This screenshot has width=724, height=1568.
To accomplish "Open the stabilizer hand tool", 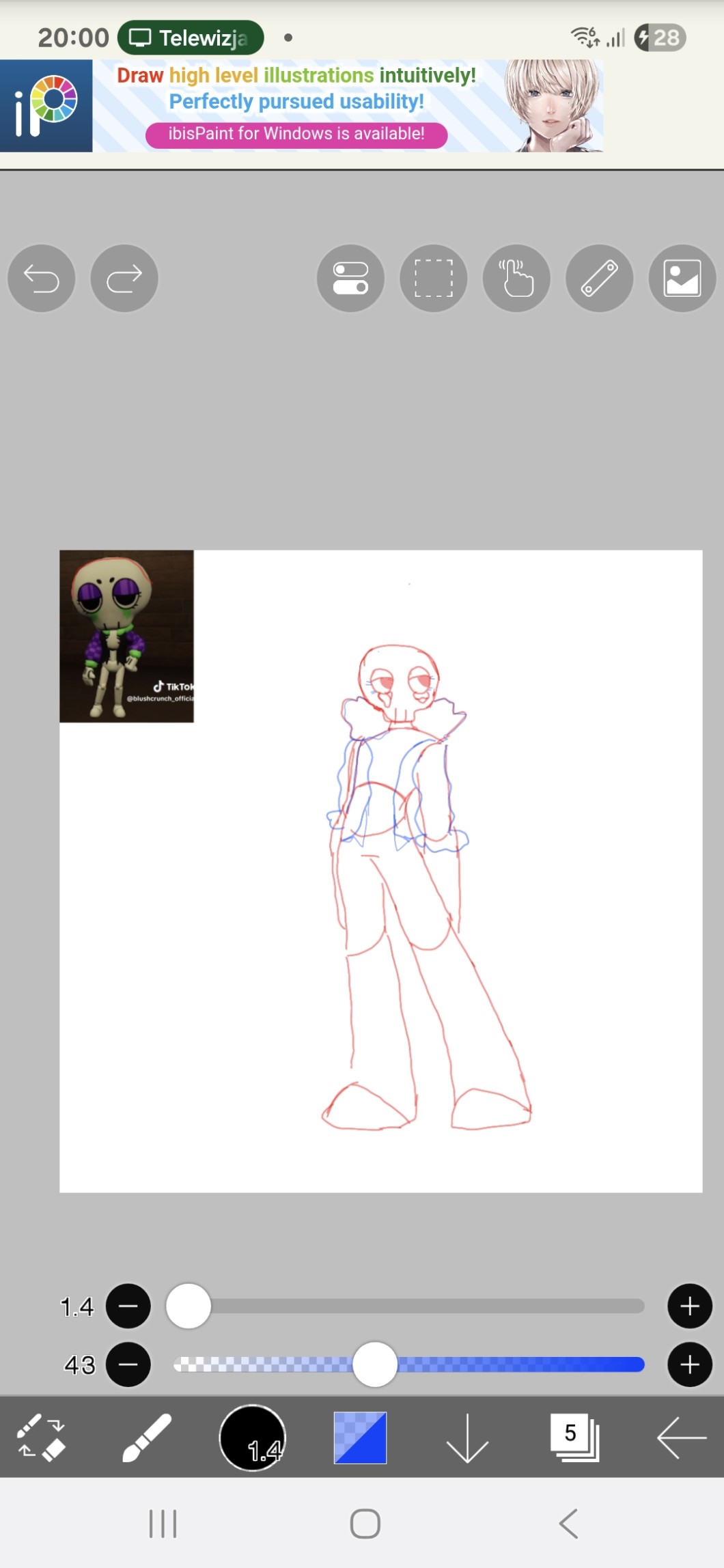I will 516,279.
